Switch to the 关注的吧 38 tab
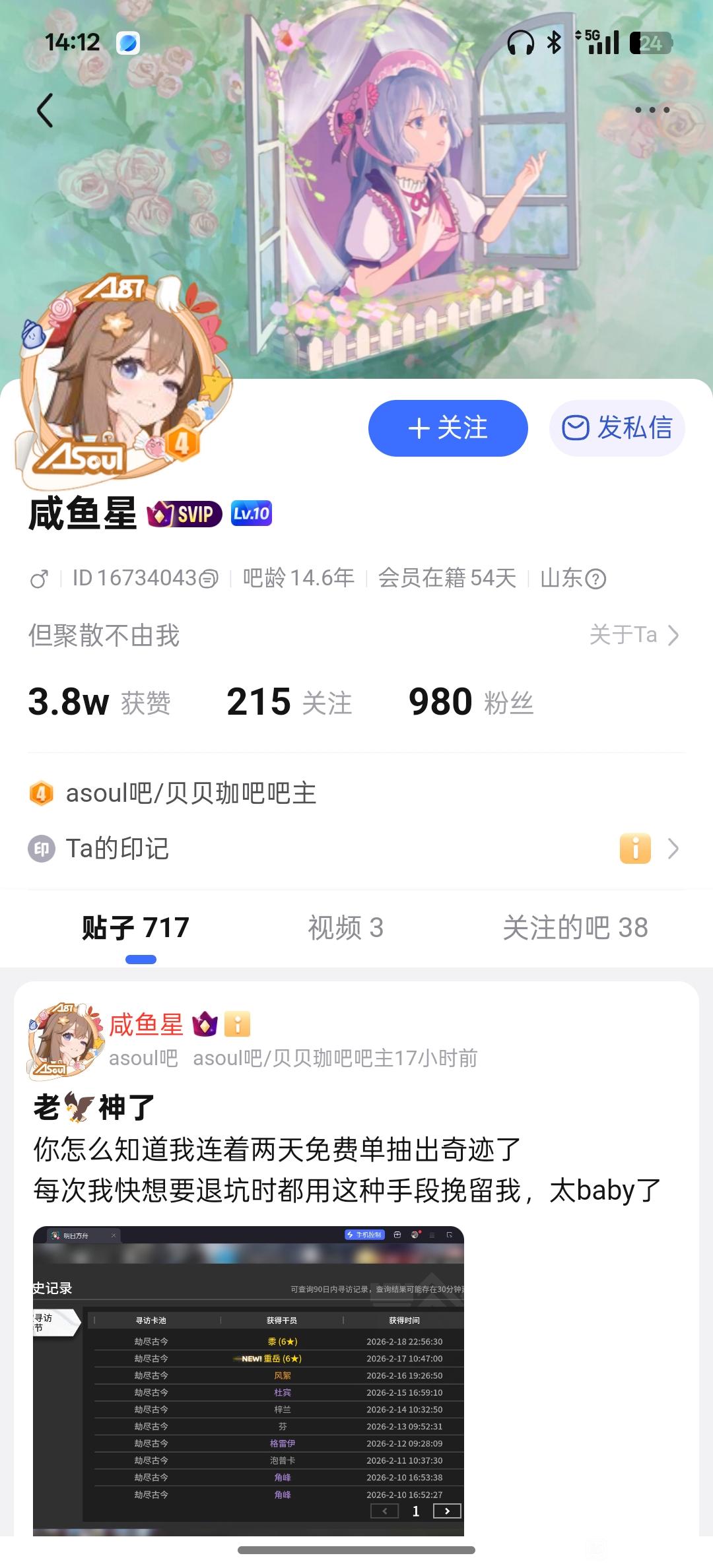This screenshot has height=1568, width=713. coord(575,928)
